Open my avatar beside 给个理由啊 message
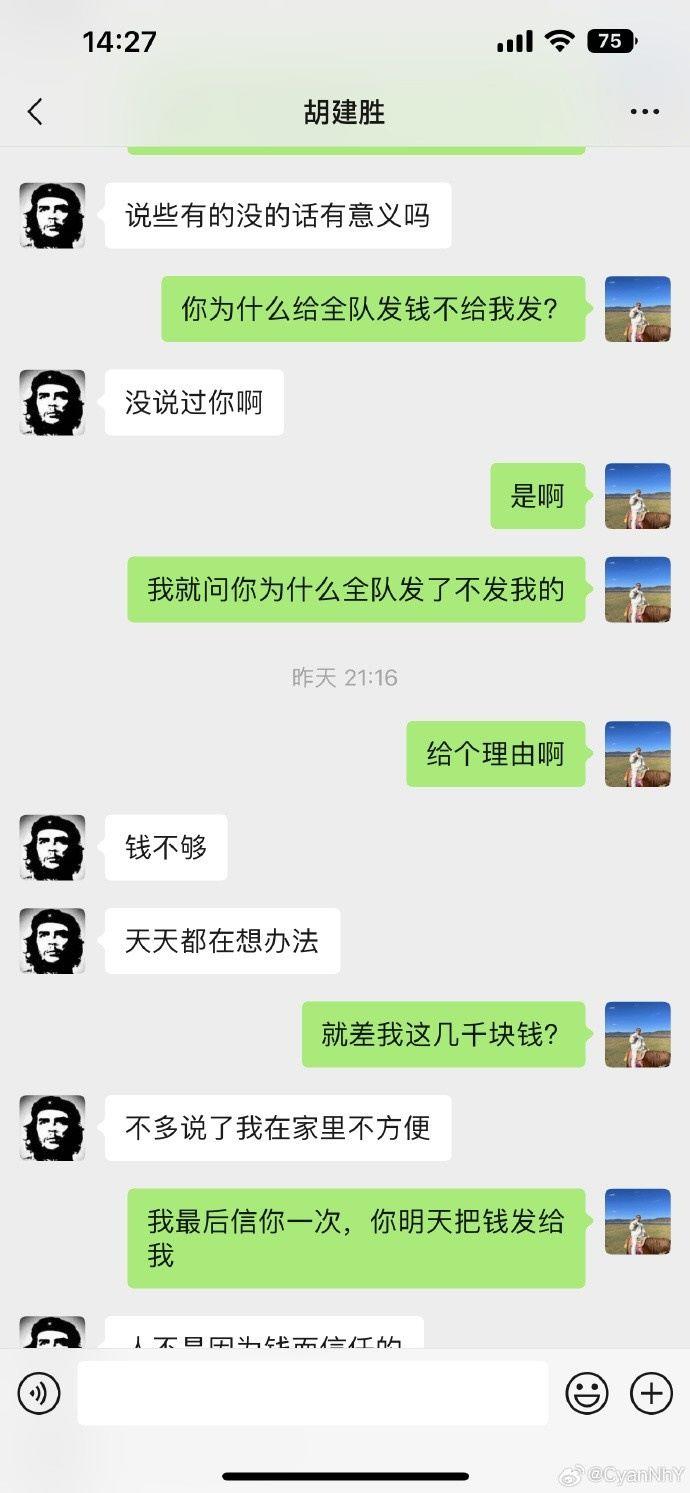Viewport: 690px width, 1493px height. click(x=637, y=753)
